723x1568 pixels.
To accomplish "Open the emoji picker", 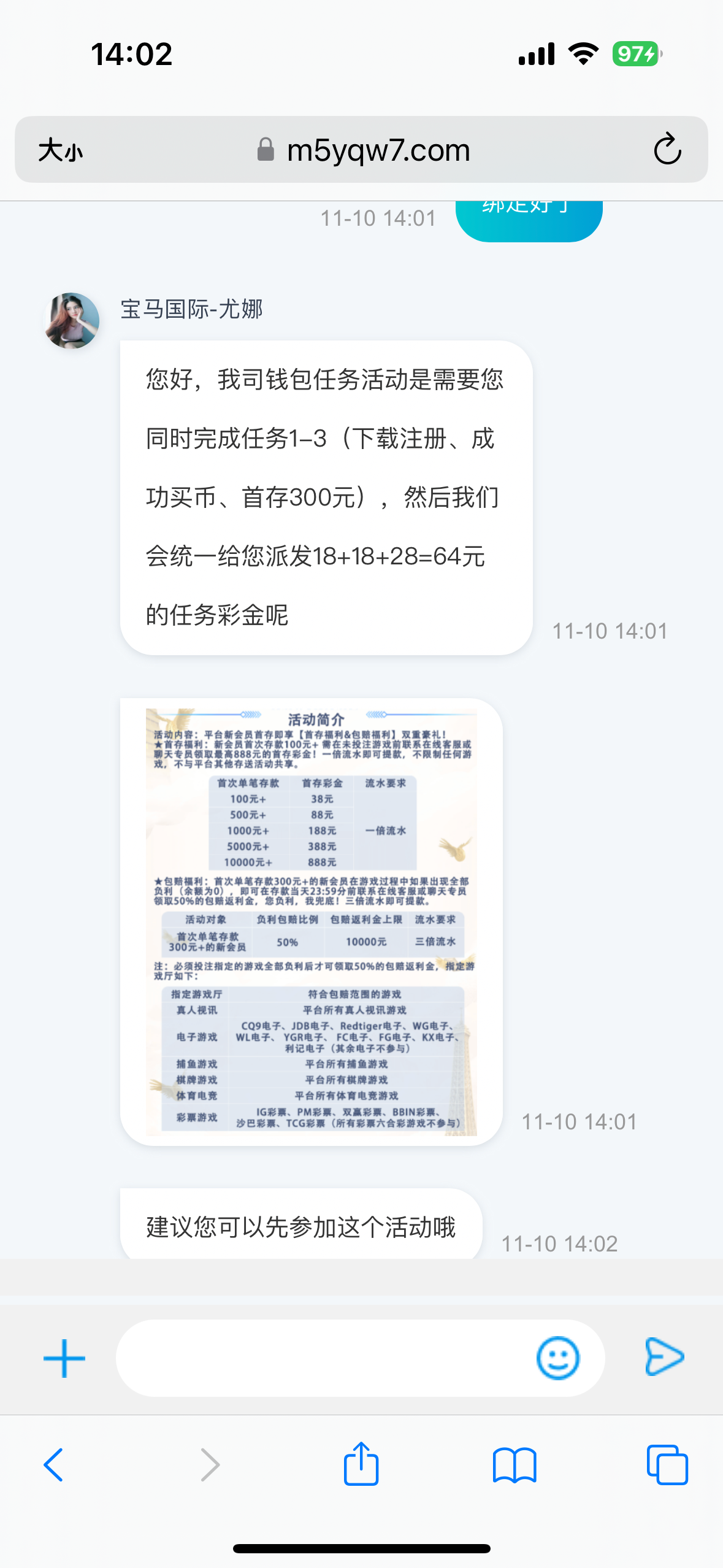I will (557, 1358).
